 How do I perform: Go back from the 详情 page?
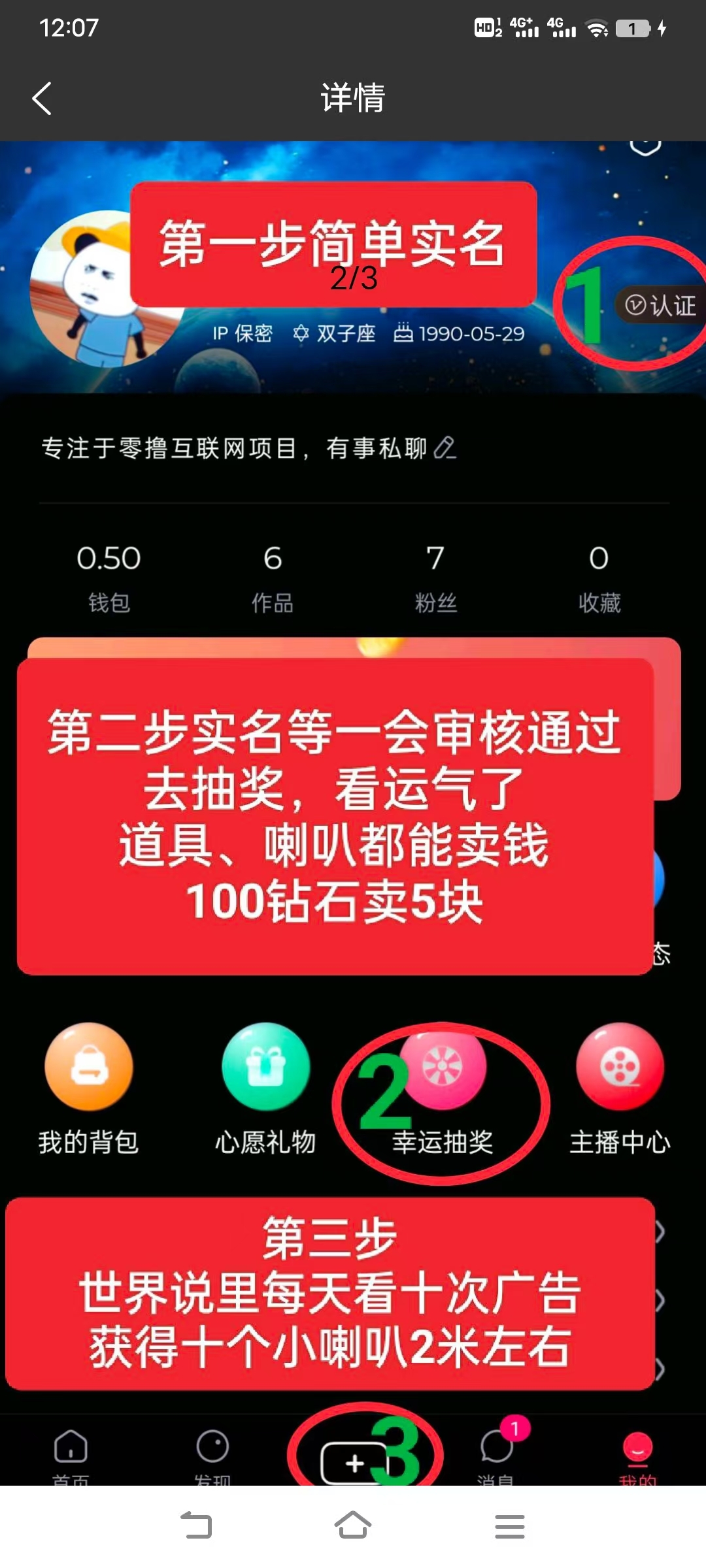(42, 99)
